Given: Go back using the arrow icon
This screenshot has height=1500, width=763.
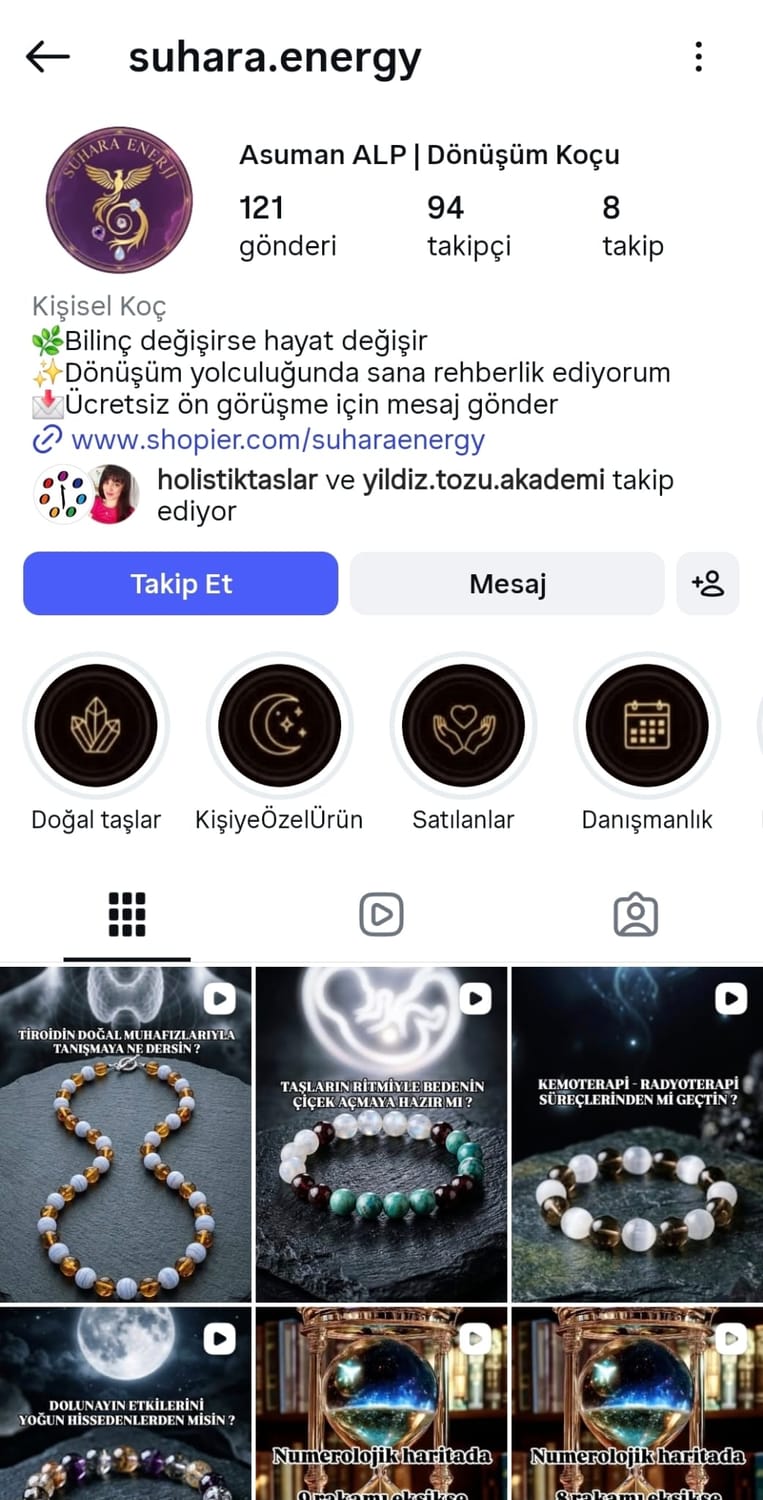Looking at the screenshot, I should pyautogui.click(x=47, y=57).
